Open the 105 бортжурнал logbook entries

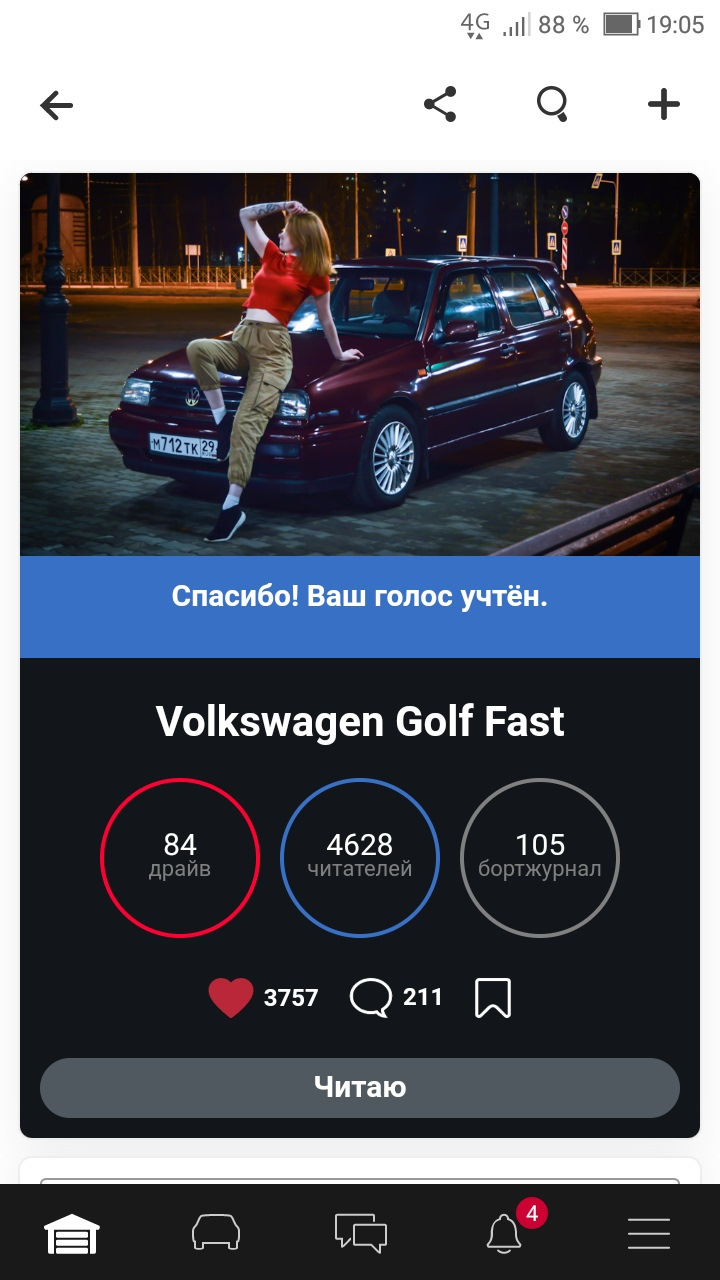[540, 857]
